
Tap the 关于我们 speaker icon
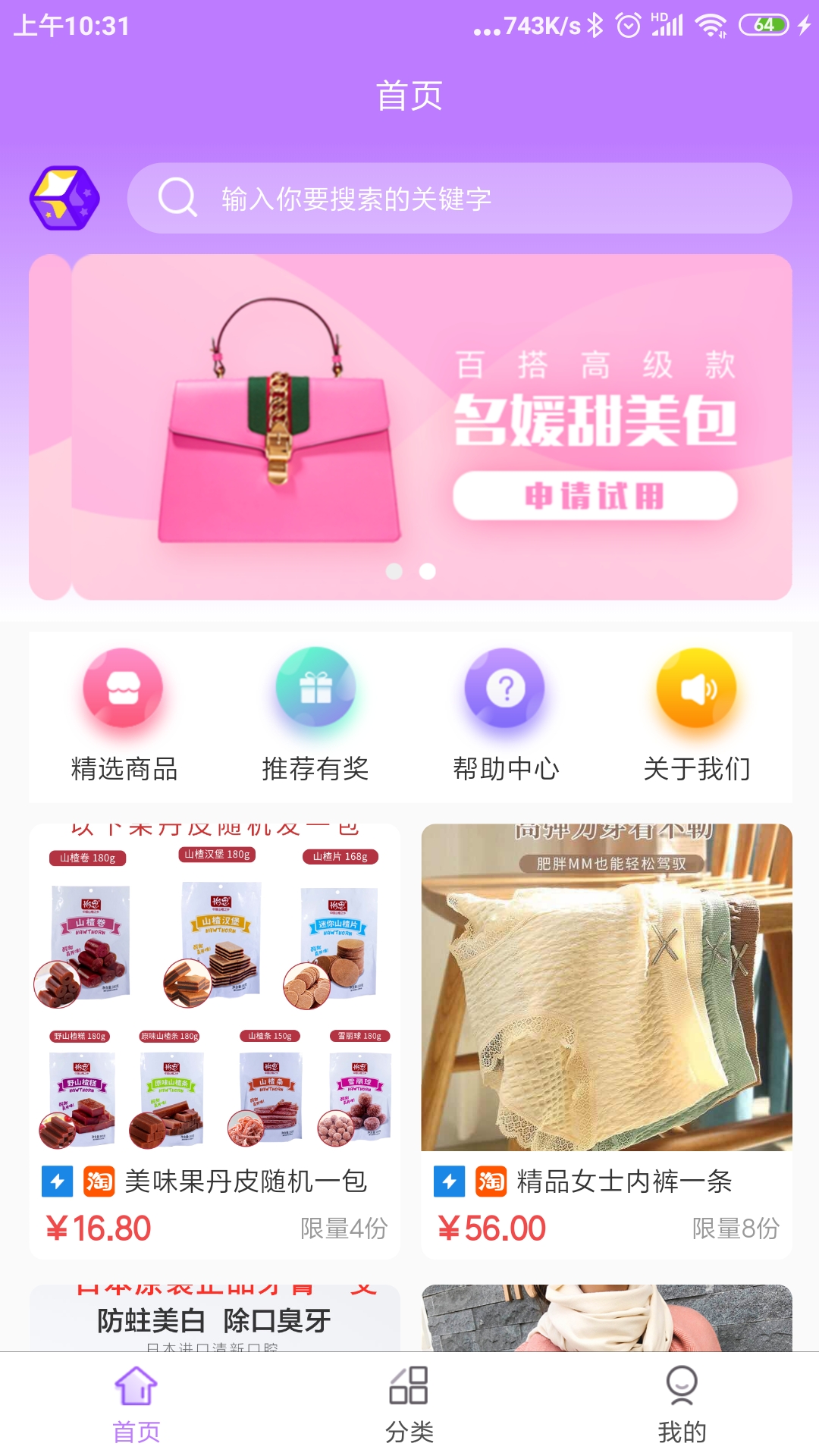tap(695, 688)
